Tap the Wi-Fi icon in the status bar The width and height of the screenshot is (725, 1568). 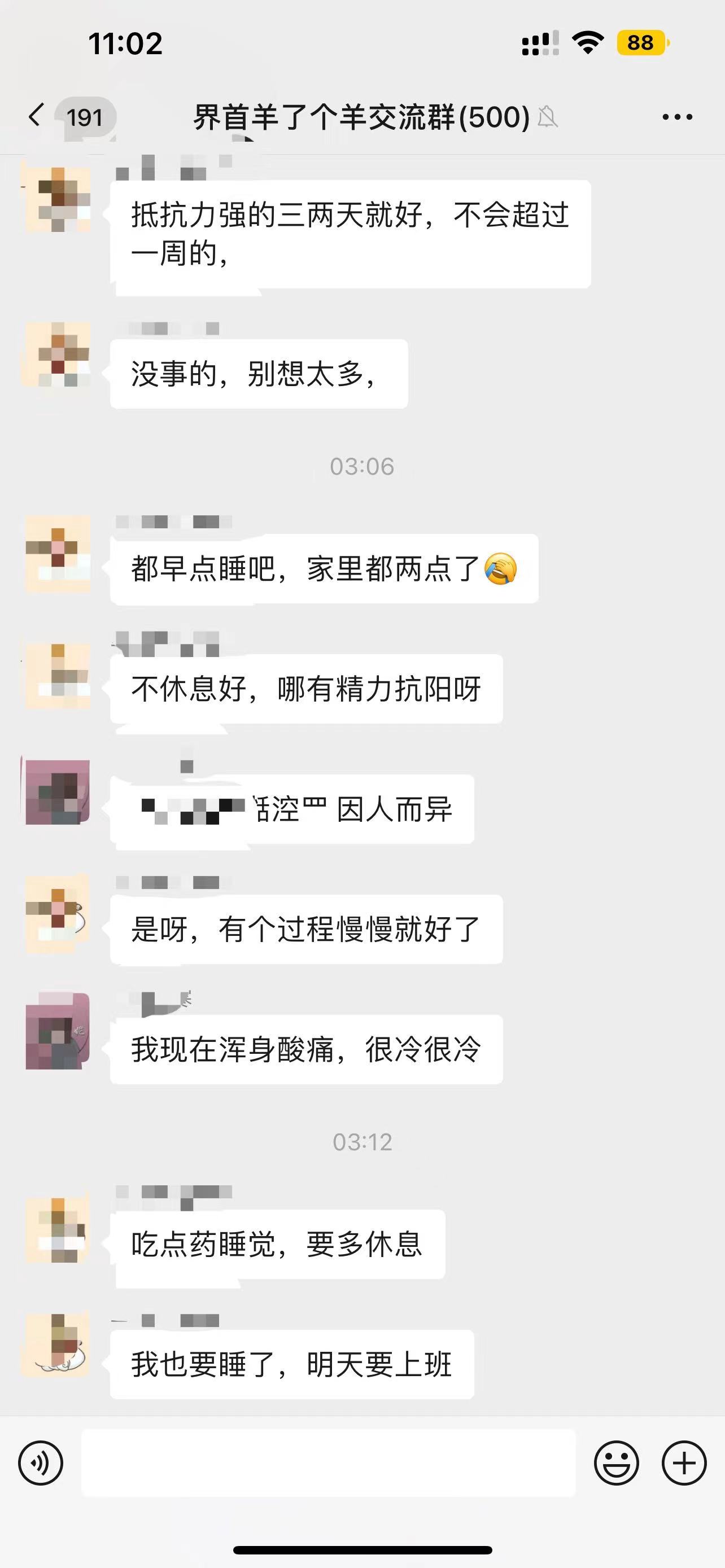[586, 42]
